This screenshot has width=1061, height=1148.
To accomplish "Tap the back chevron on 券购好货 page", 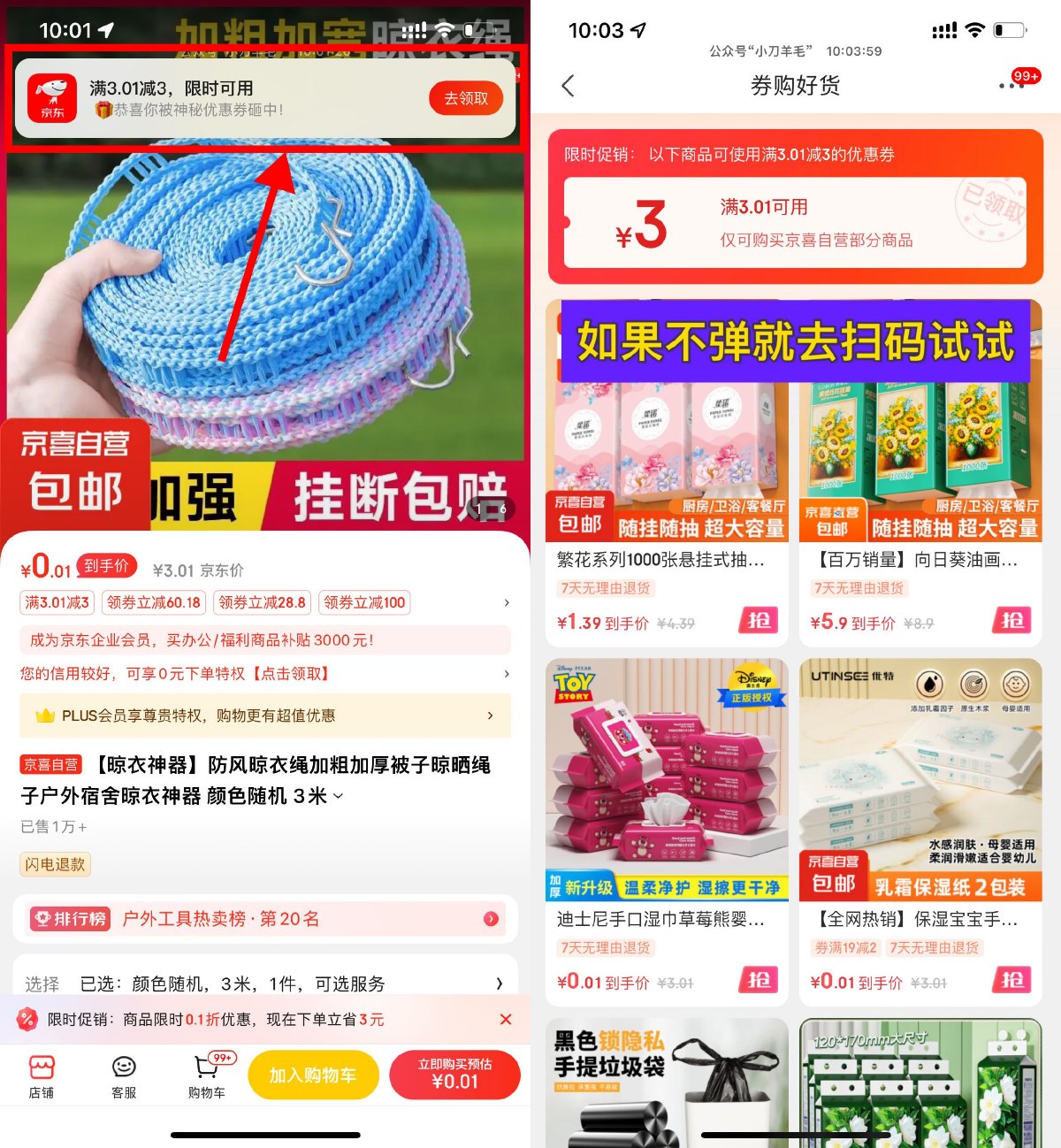I will click(569, 85).
